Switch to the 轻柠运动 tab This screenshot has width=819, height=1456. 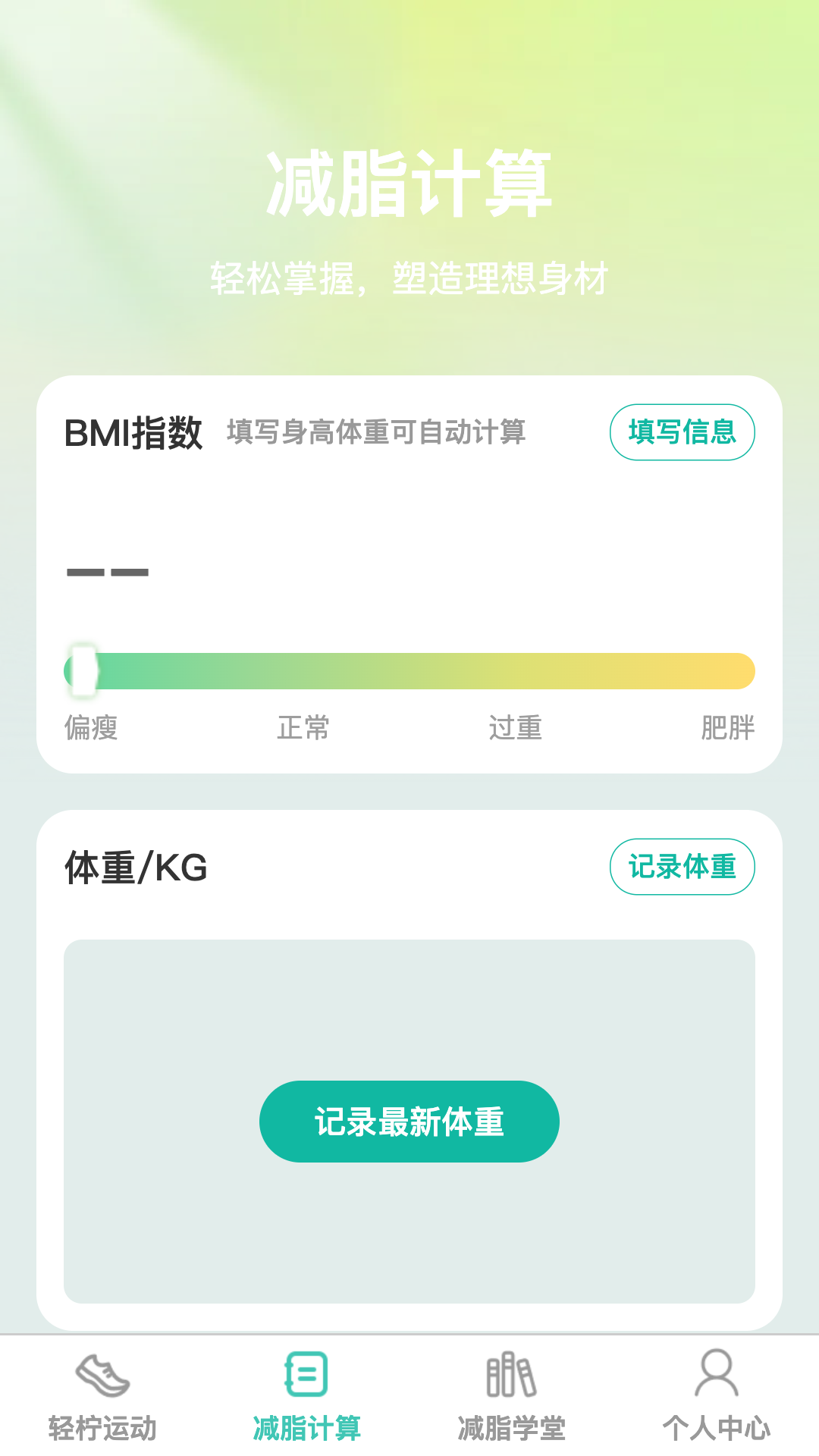pos(102,1396)
